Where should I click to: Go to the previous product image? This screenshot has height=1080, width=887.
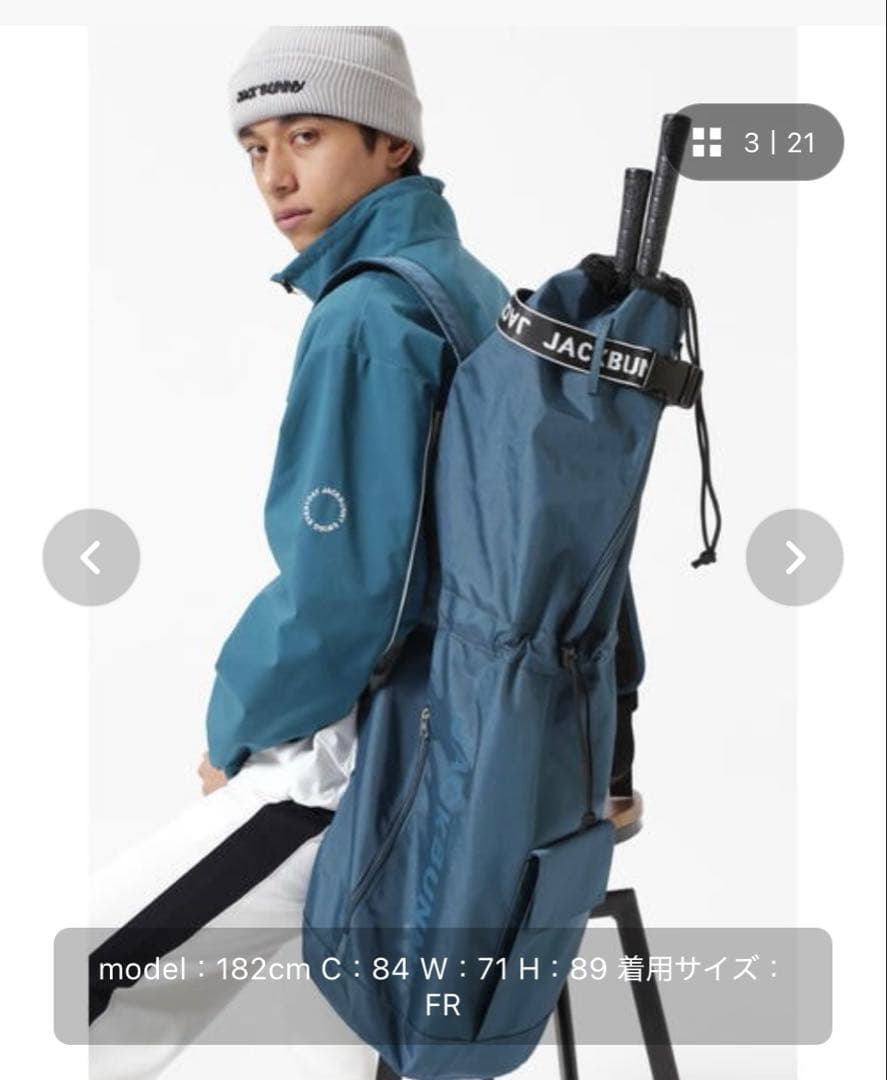pos(91,557)
